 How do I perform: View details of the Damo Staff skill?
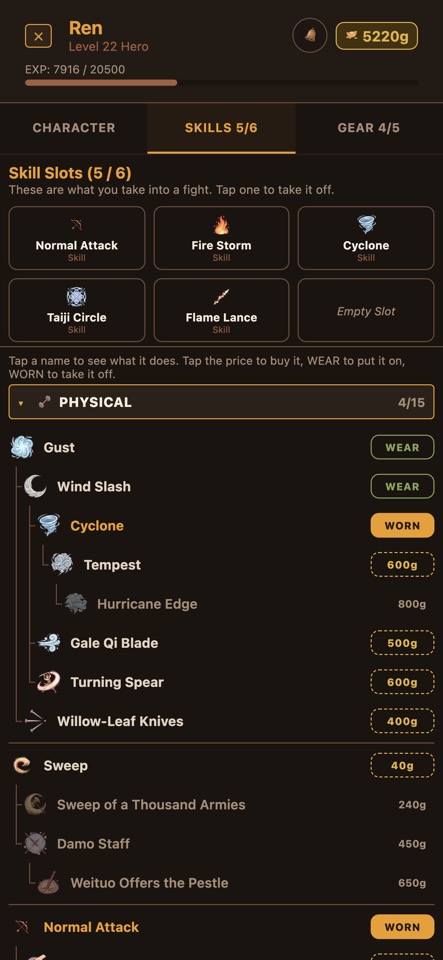[x=93, y=844]
